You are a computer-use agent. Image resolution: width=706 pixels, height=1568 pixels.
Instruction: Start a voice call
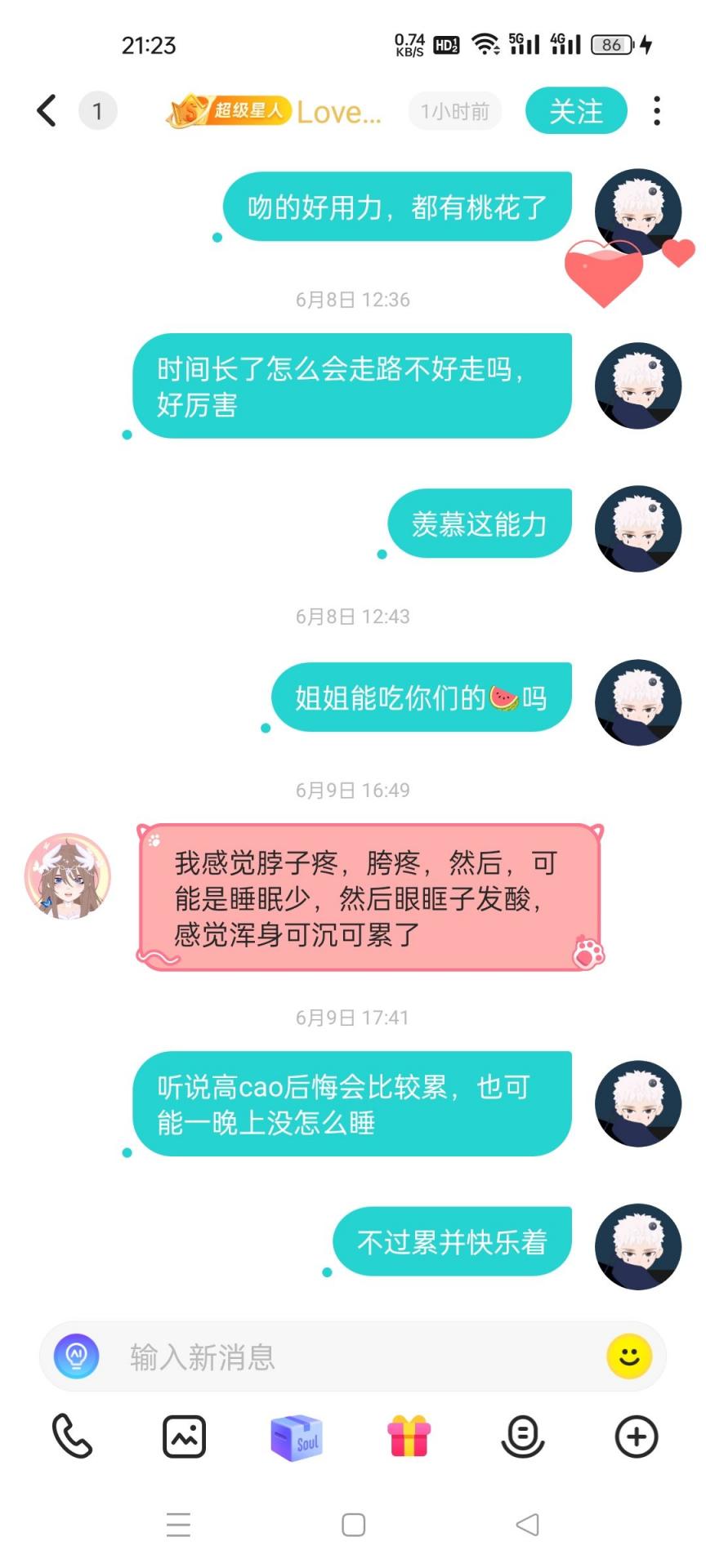coord(72,1437)
